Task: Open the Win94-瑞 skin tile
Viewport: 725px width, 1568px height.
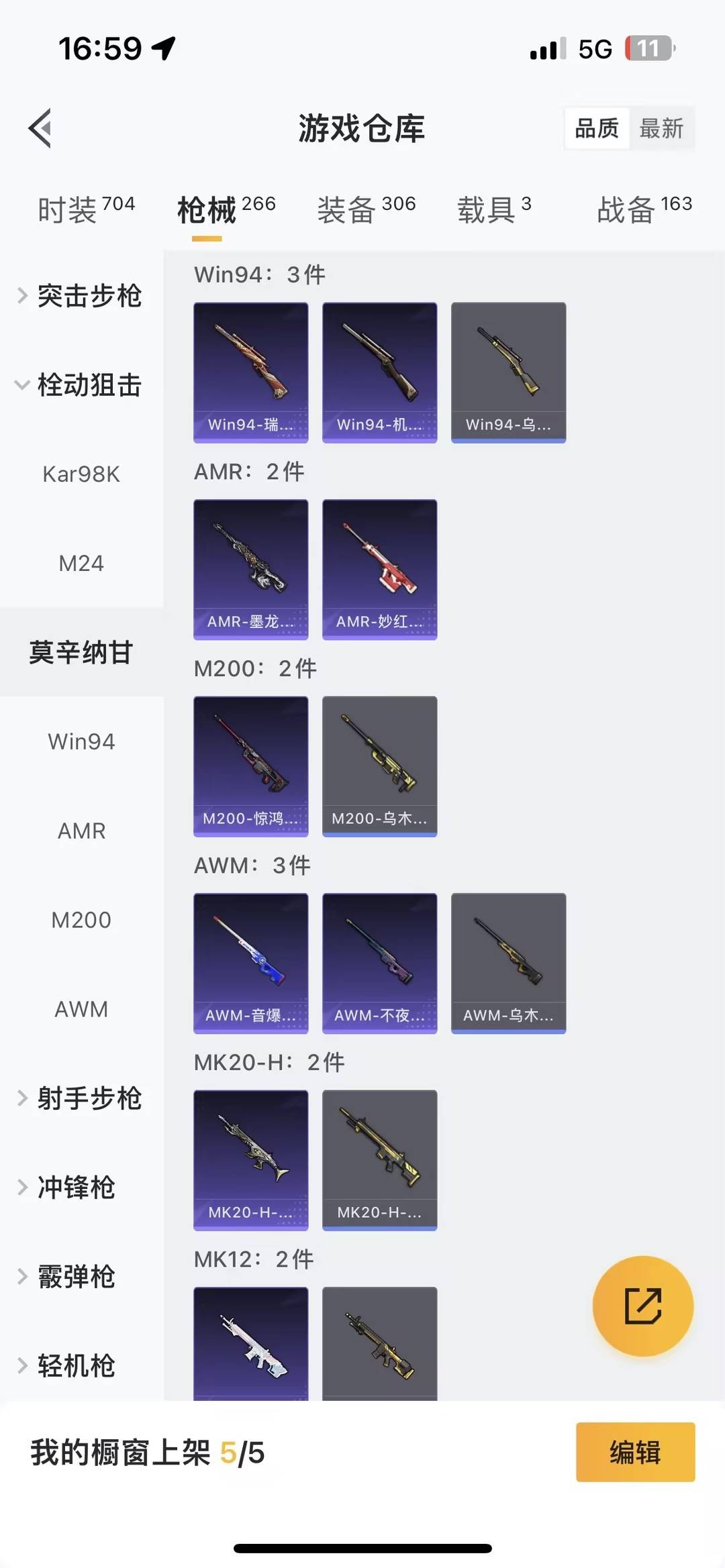Action: coord(251,372)
